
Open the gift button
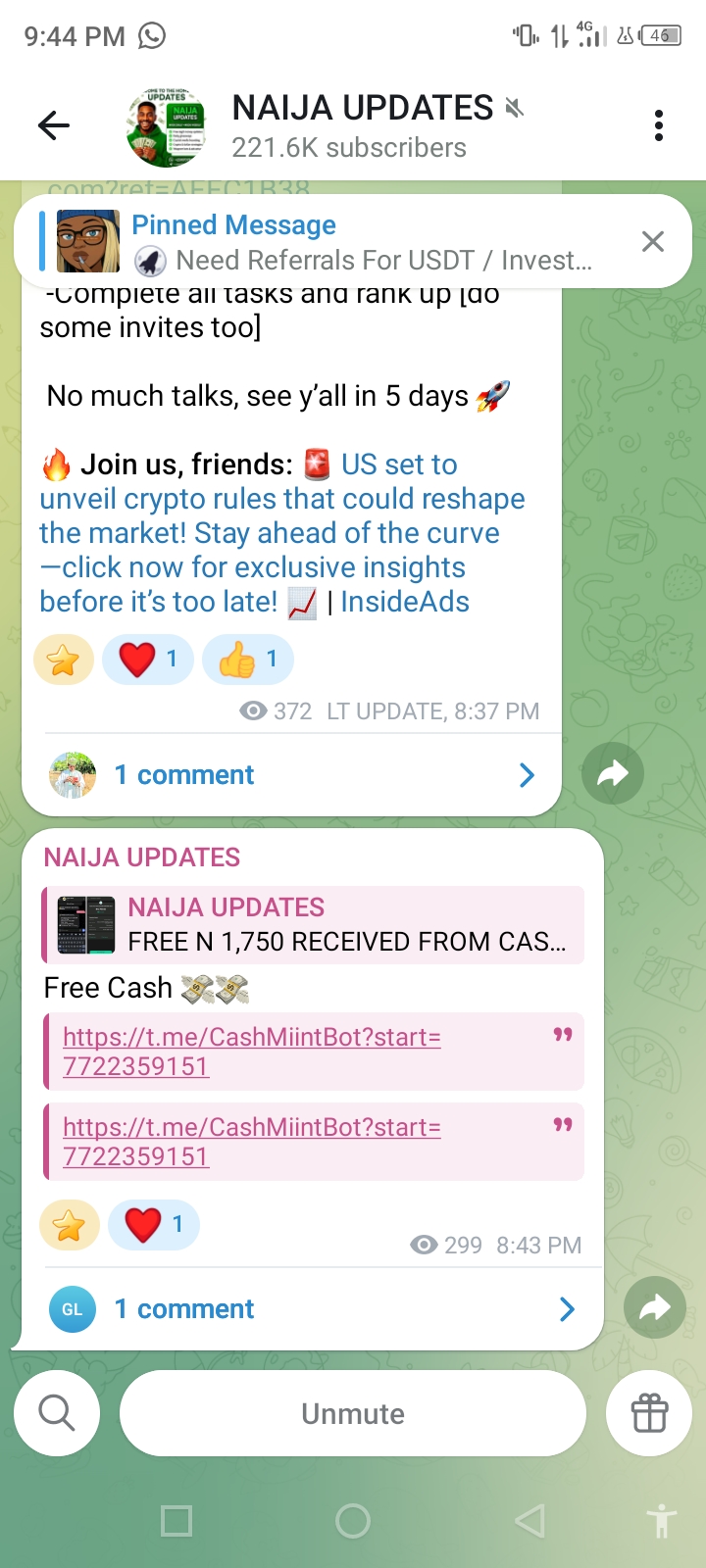(649, 1414)
